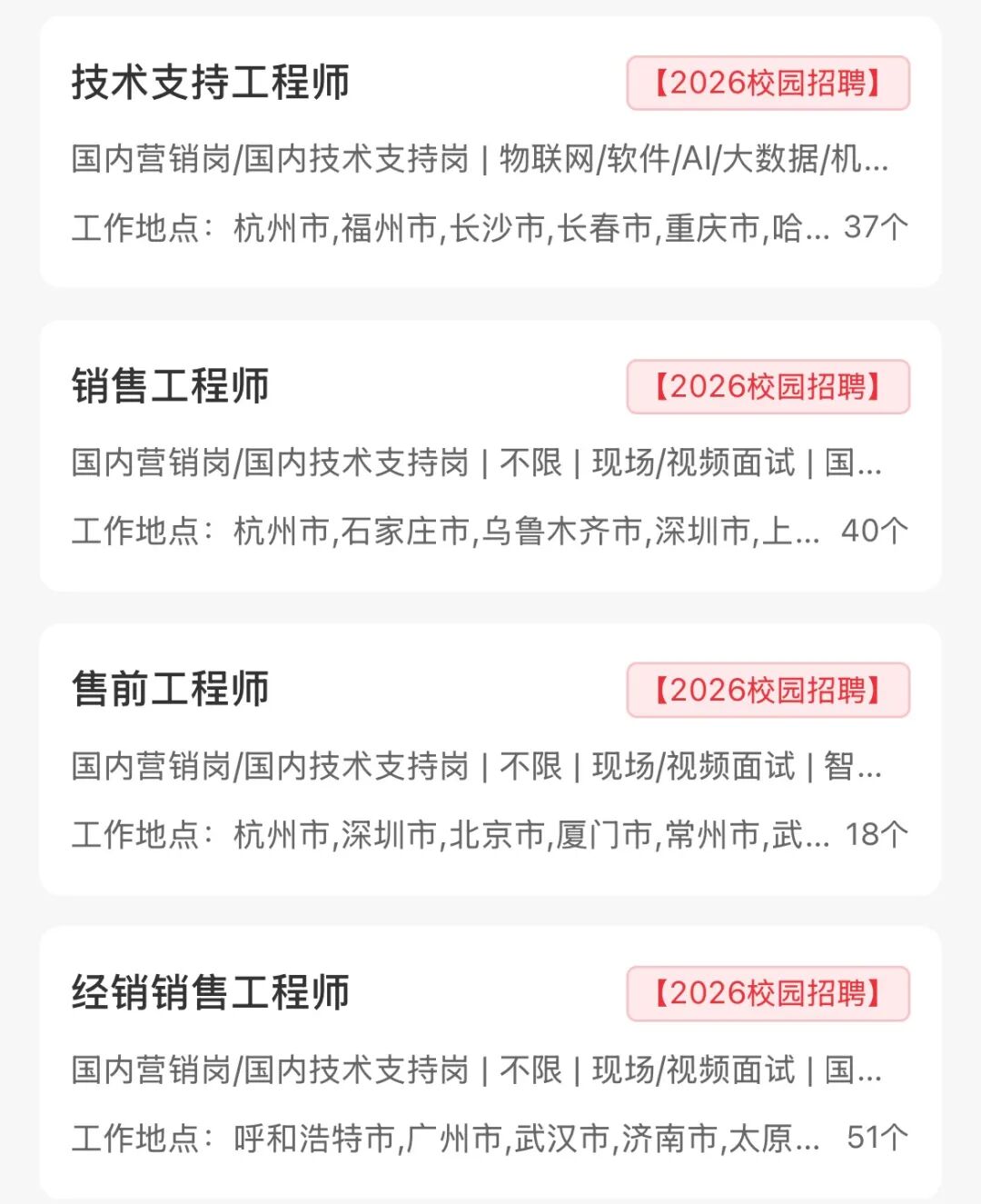Expand the 40个 location list
Viewport: 981px width, 1204px height.
pyautogui.click(x=875, y=532)
